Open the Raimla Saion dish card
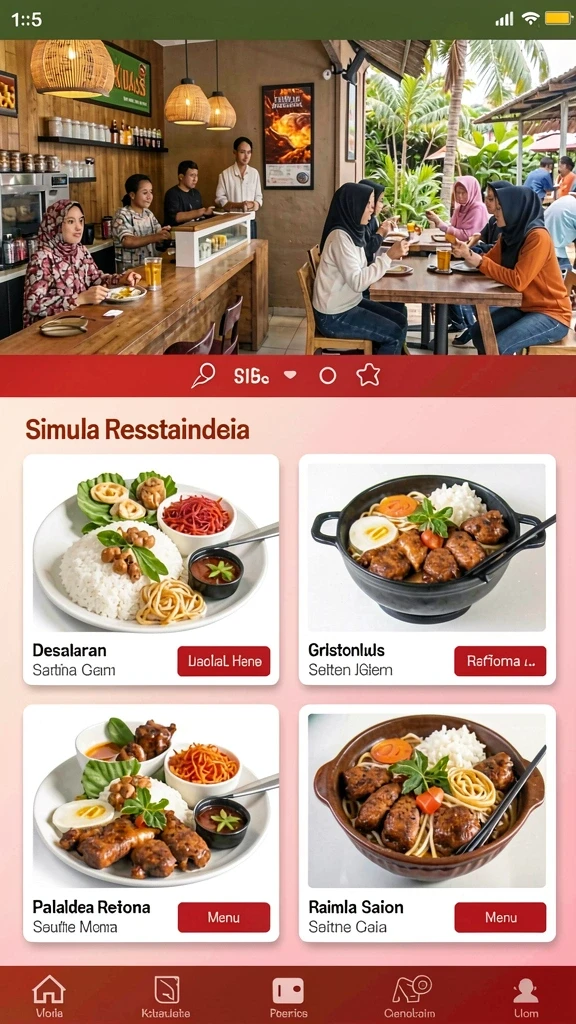 (427, 823)
